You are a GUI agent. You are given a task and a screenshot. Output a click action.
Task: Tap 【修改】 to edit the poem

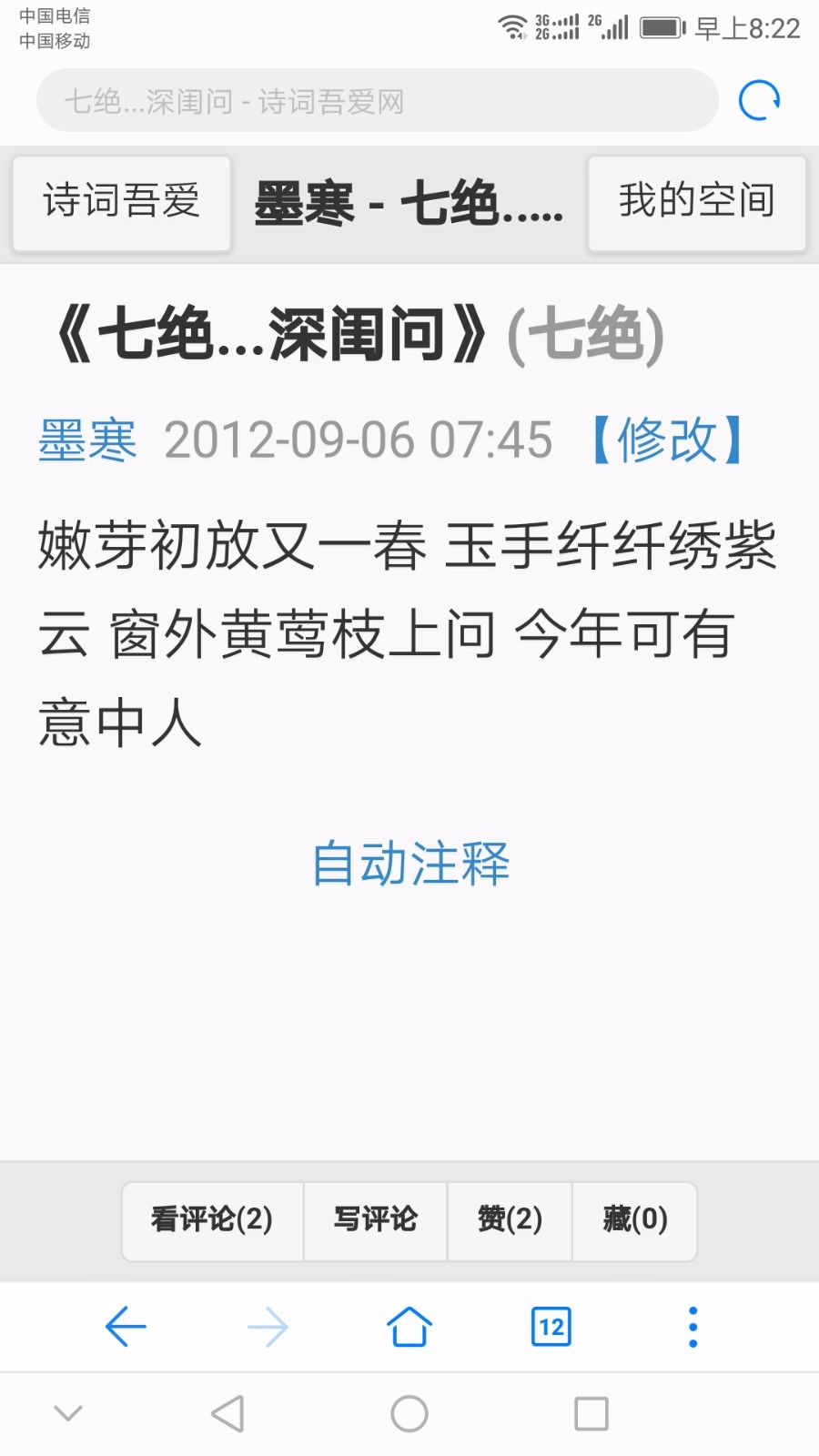coord(668,440)
